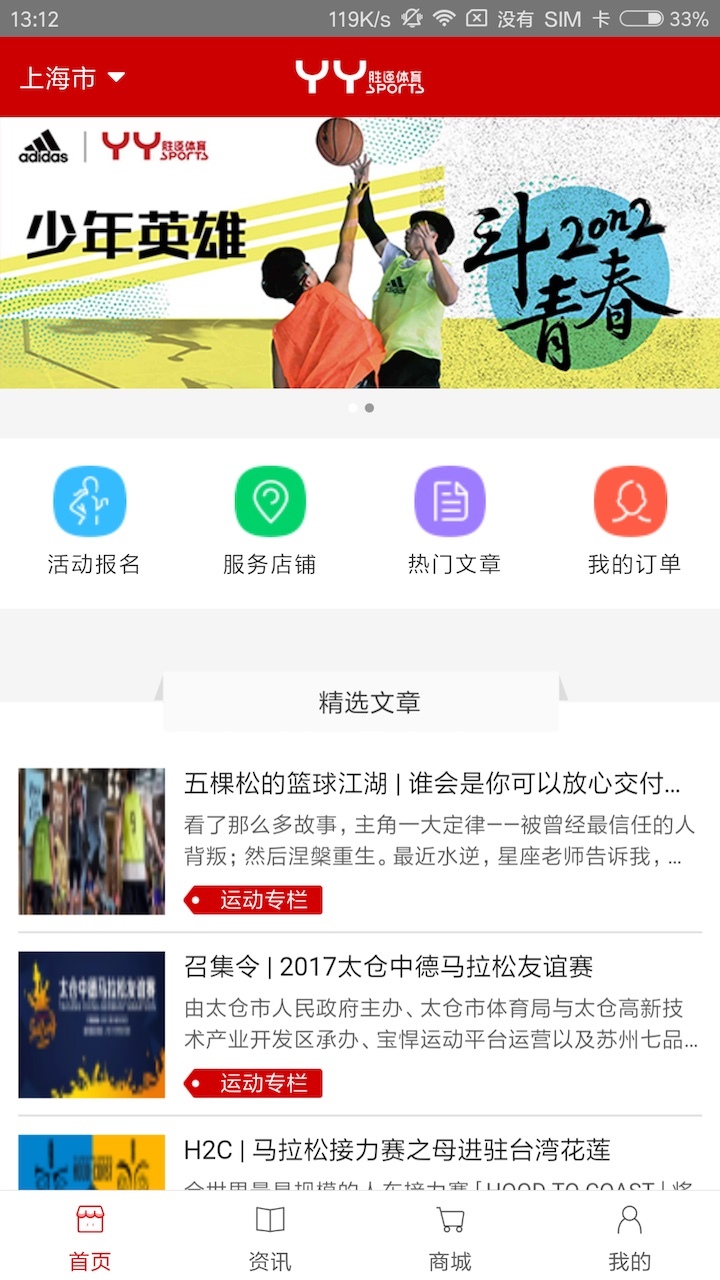The width and height of the screenshot is (720, 1280).
Task: Open the 上海市 city dropdown
Action: point(72,78)
